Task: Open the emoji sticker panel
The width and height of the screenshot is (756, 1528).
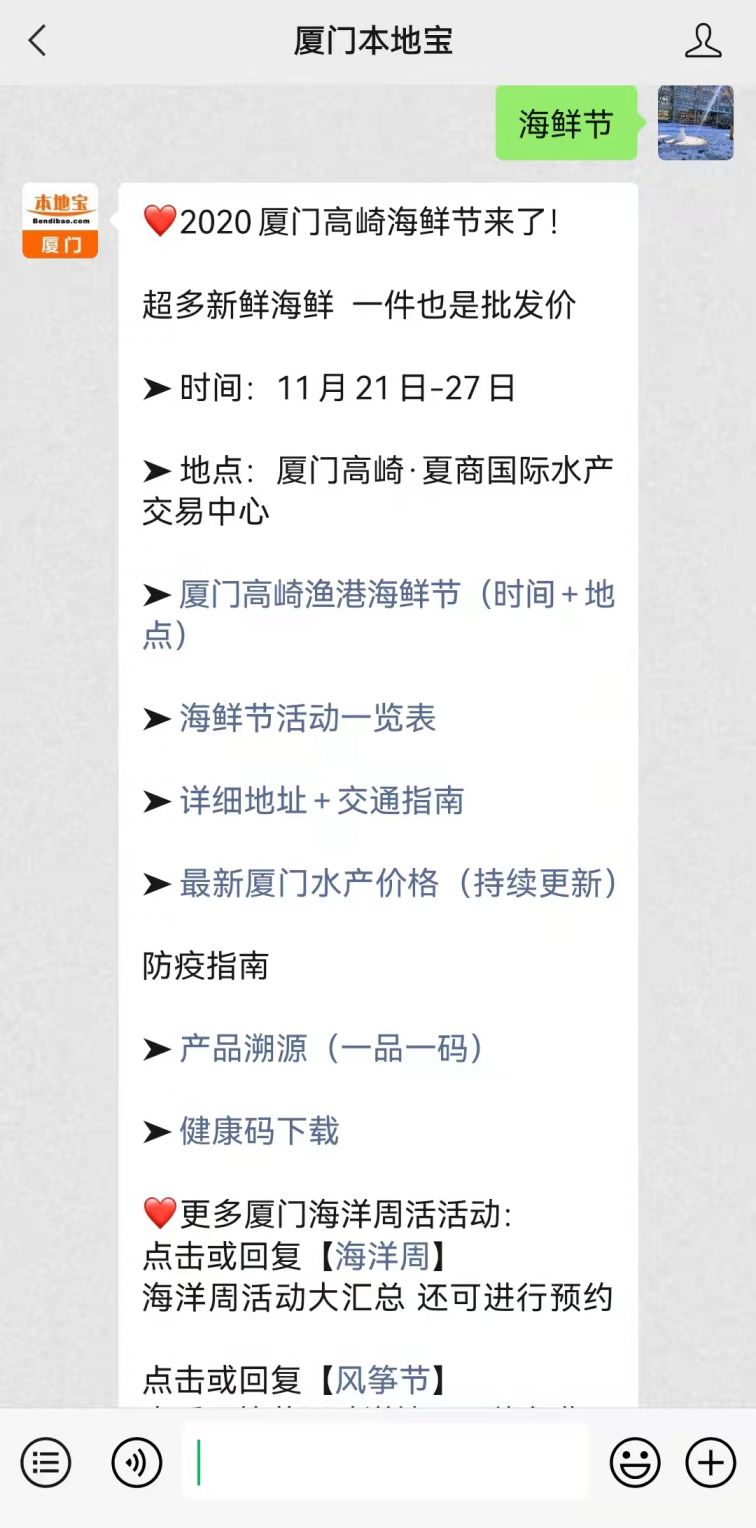Action: [635, 1464]
